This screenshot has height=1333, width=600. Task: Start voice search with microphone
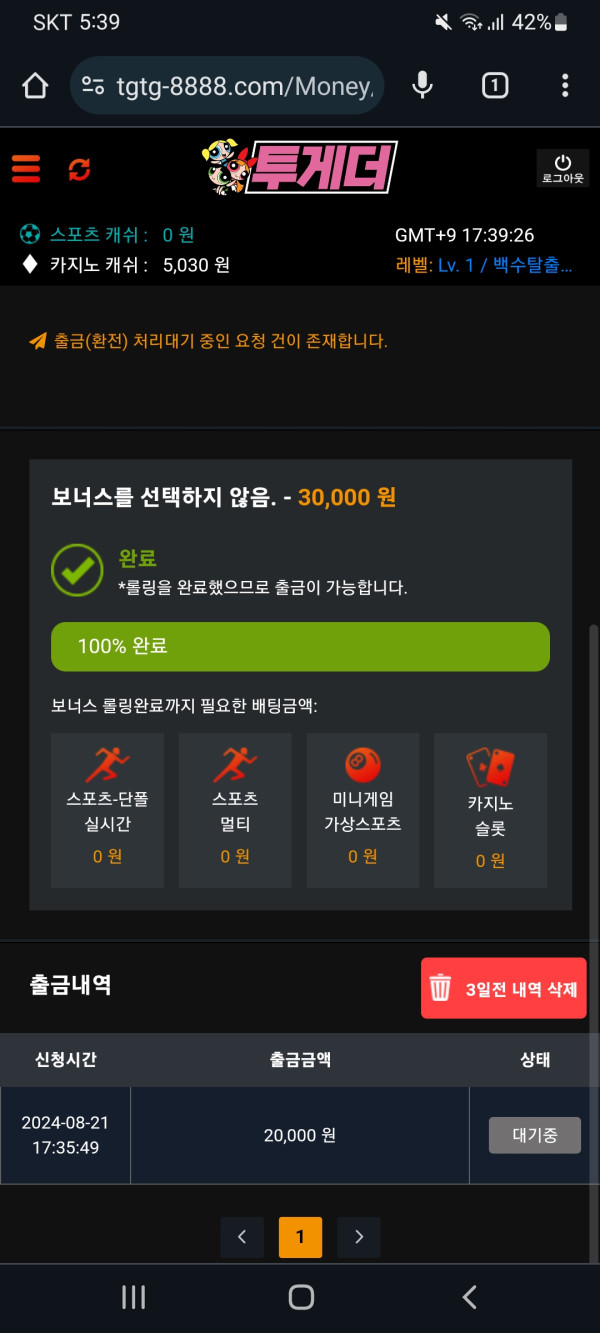point(422,86)
